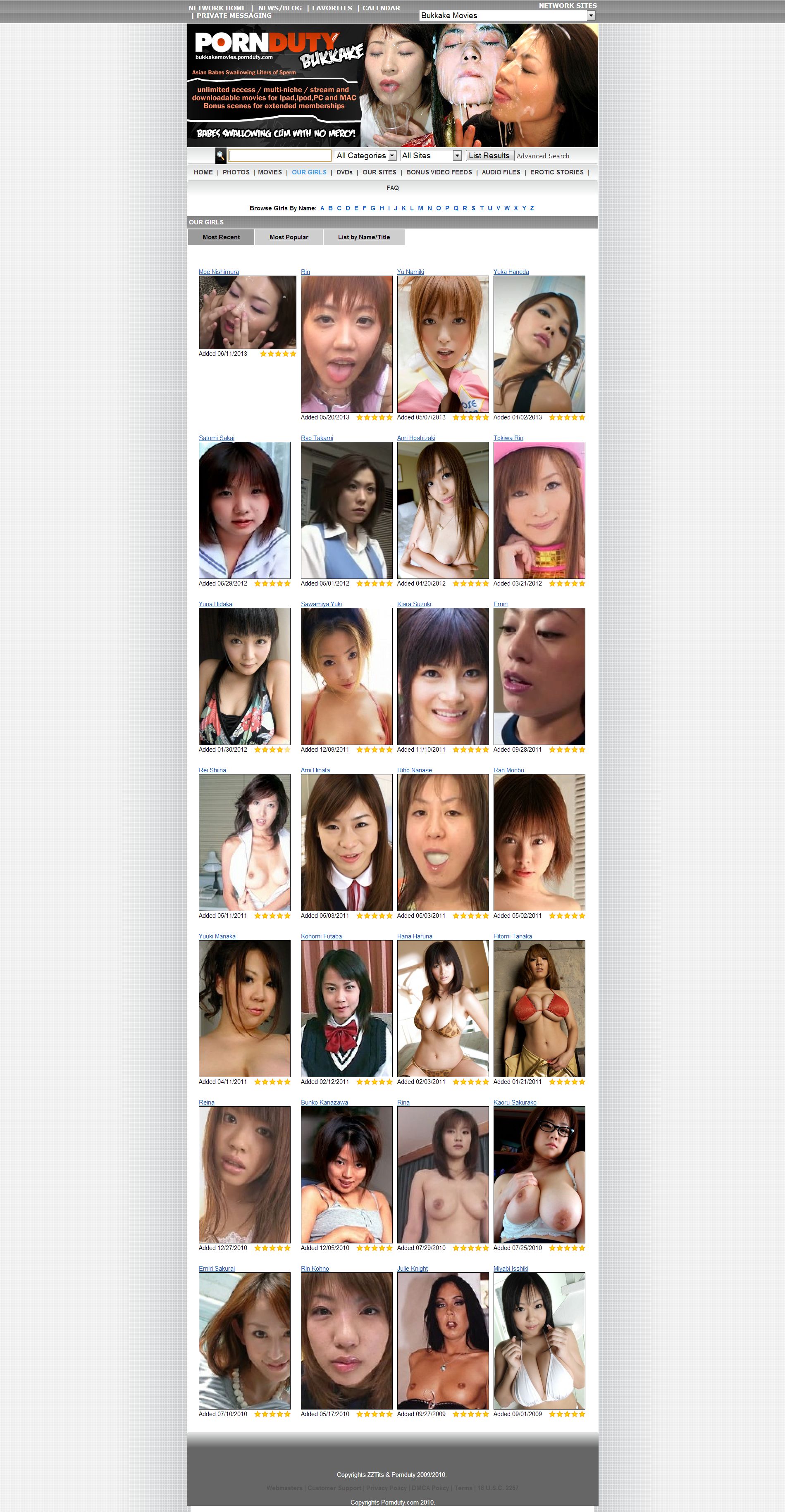
Task: Open the DVDs menu item
Action: (x=344, y=173)
